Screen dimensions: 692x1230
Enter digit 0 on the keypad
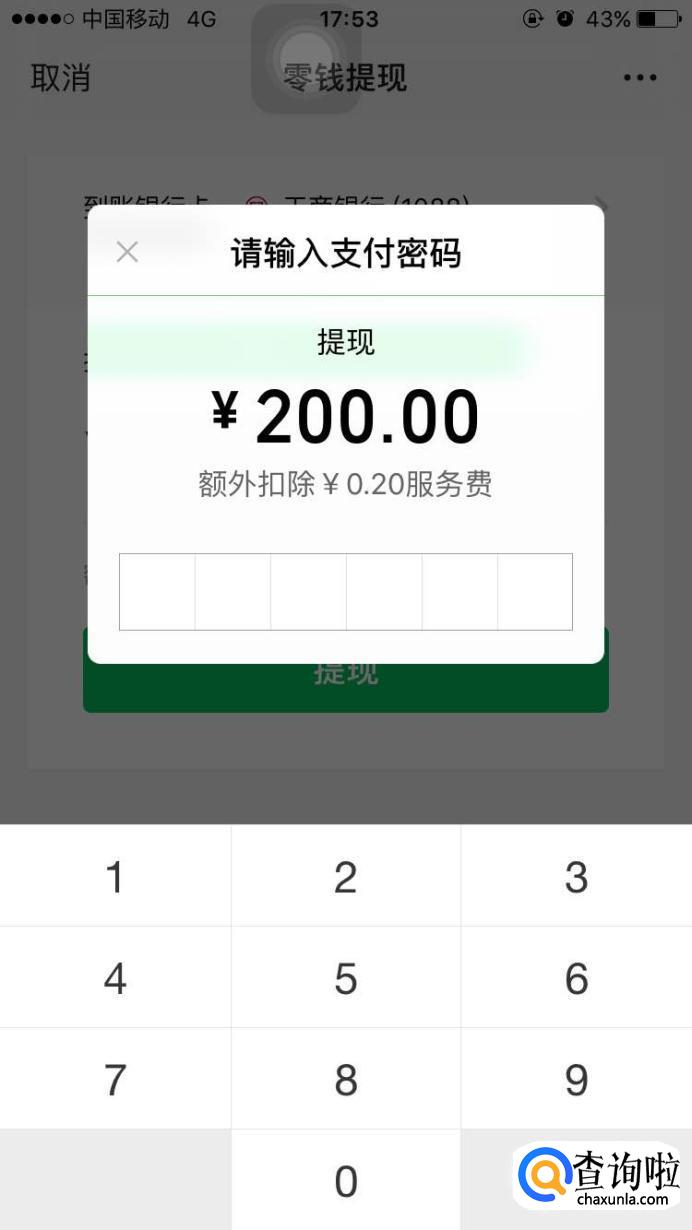[346, 1181]
